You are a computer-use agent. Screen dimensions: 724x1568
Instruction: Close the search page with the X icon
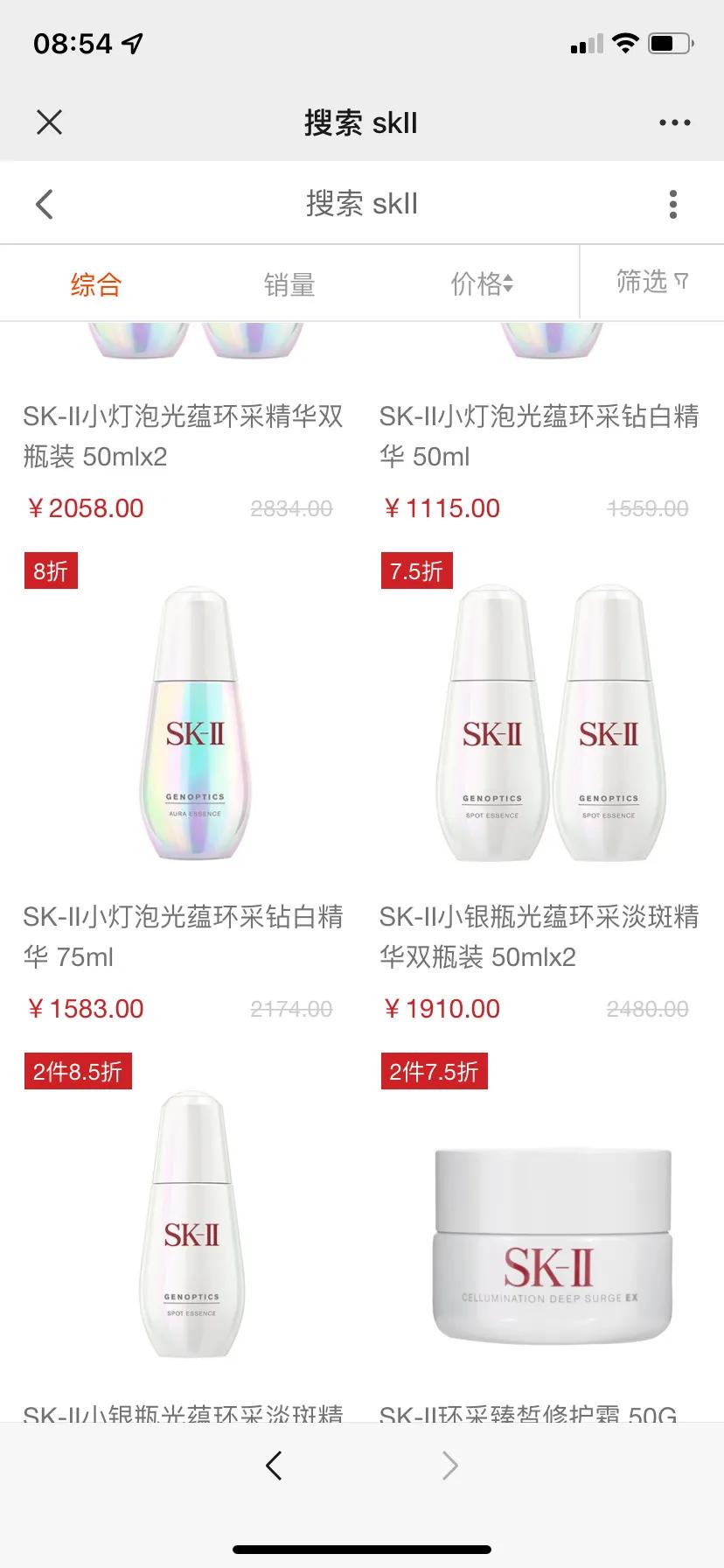pos(49,122)
